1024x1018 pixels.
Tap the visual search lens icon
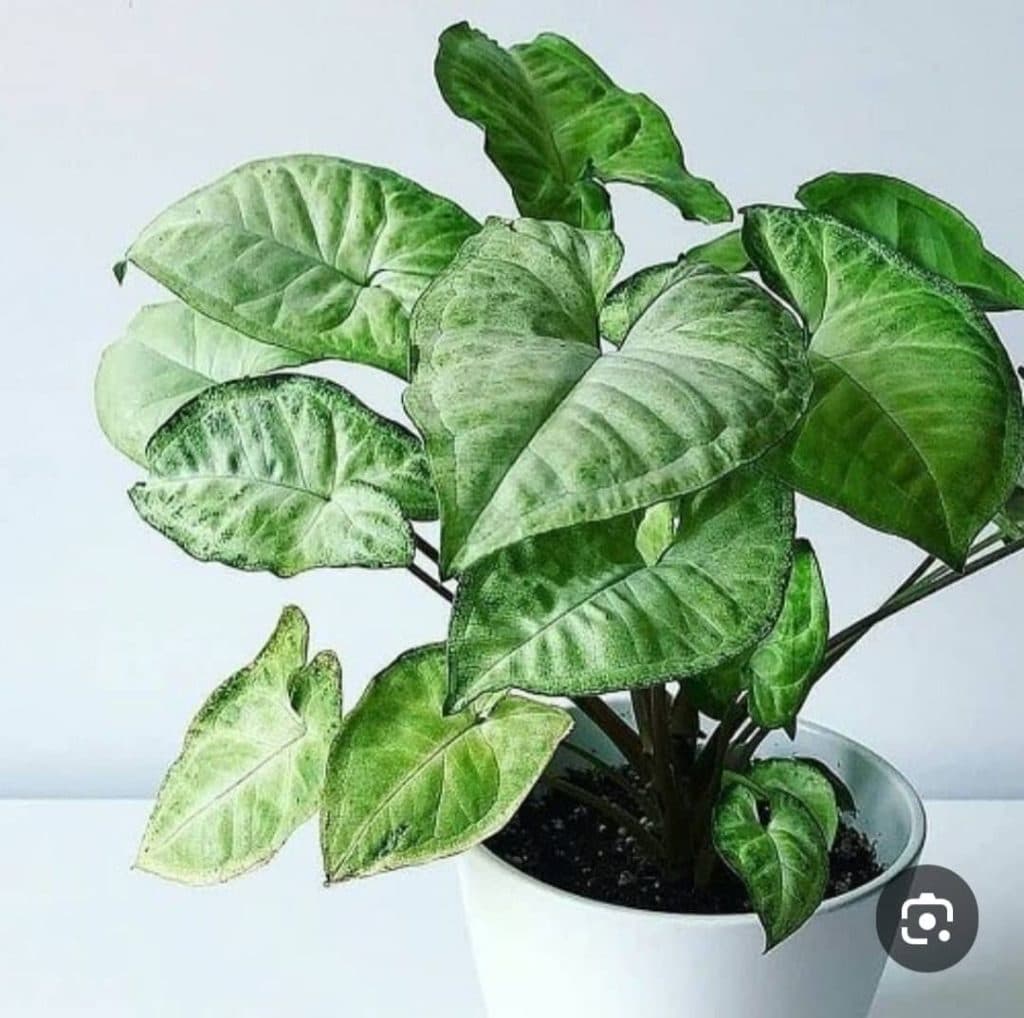pyautogui.click(x=926, y=918)
